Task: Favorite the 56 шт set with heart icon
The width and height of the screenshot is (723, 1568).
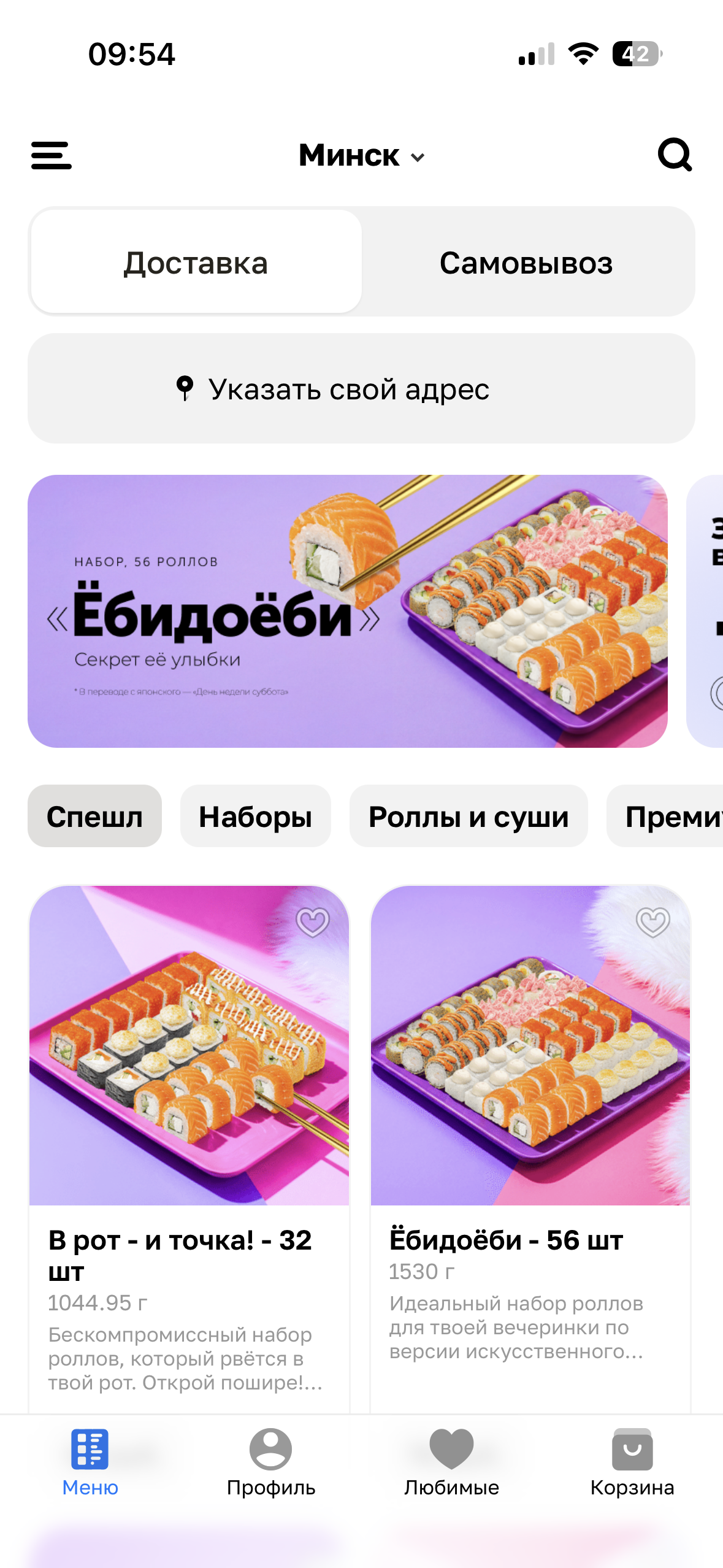Action: pos(652,922)
